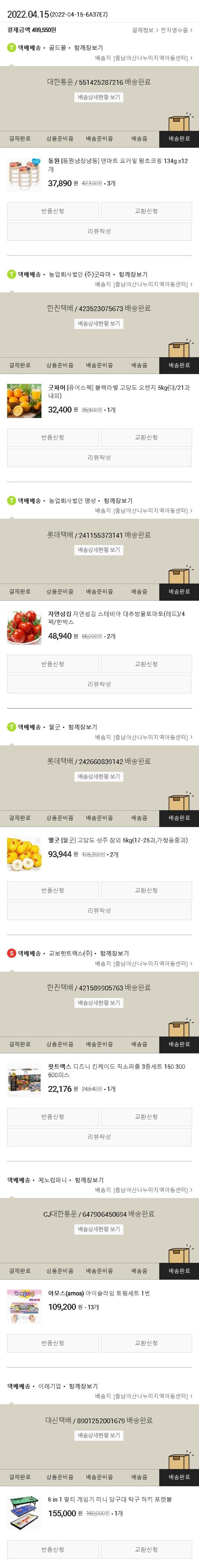
Task: Open 함께장보기 for 교보핫트랙스(주)
Action: [x=114, y=953]
